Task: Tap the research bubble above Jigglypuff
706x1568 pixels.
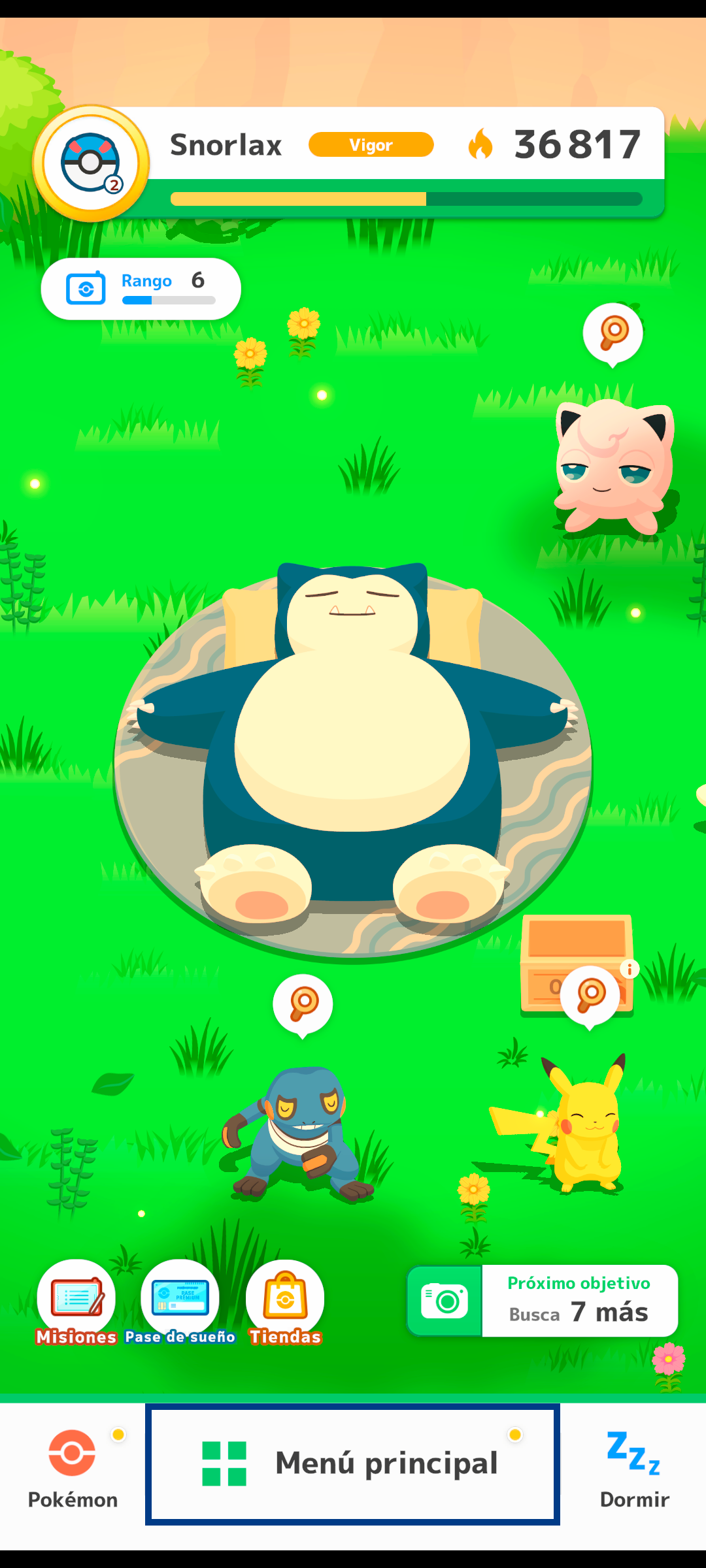Action: [x=613, y=333]
